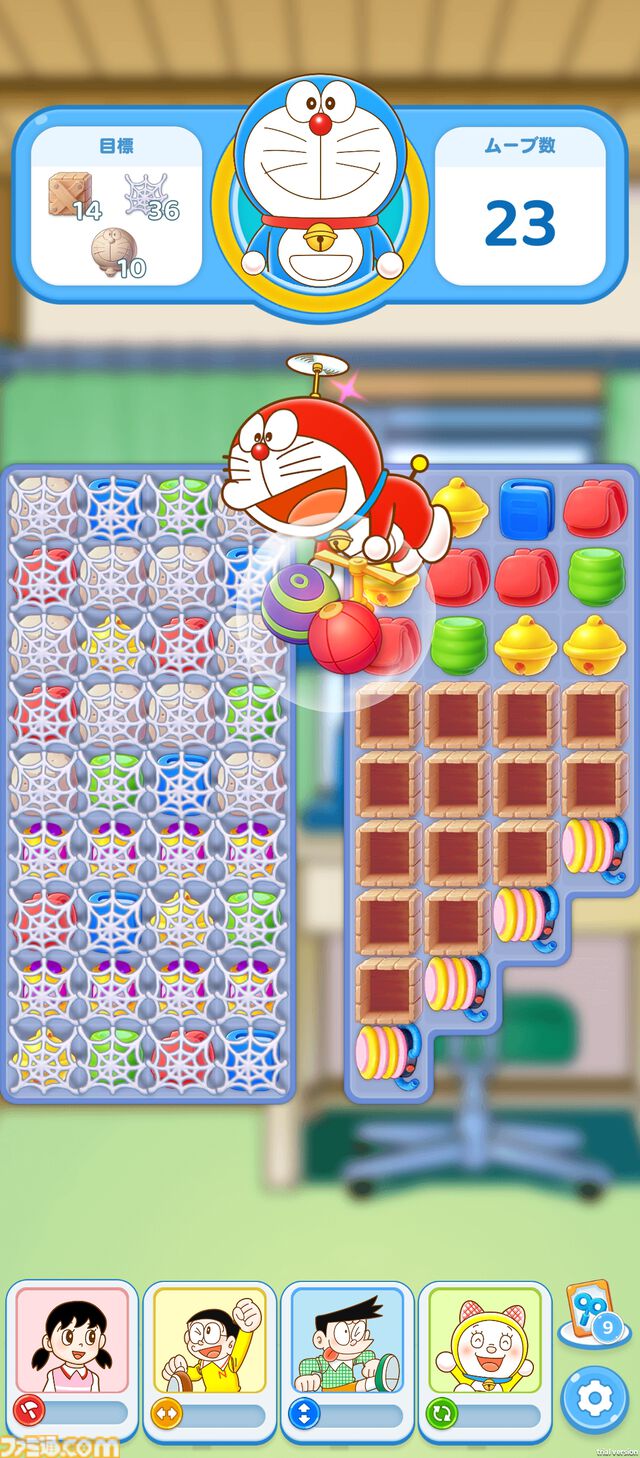Open the settings gear

[595, 1399]
